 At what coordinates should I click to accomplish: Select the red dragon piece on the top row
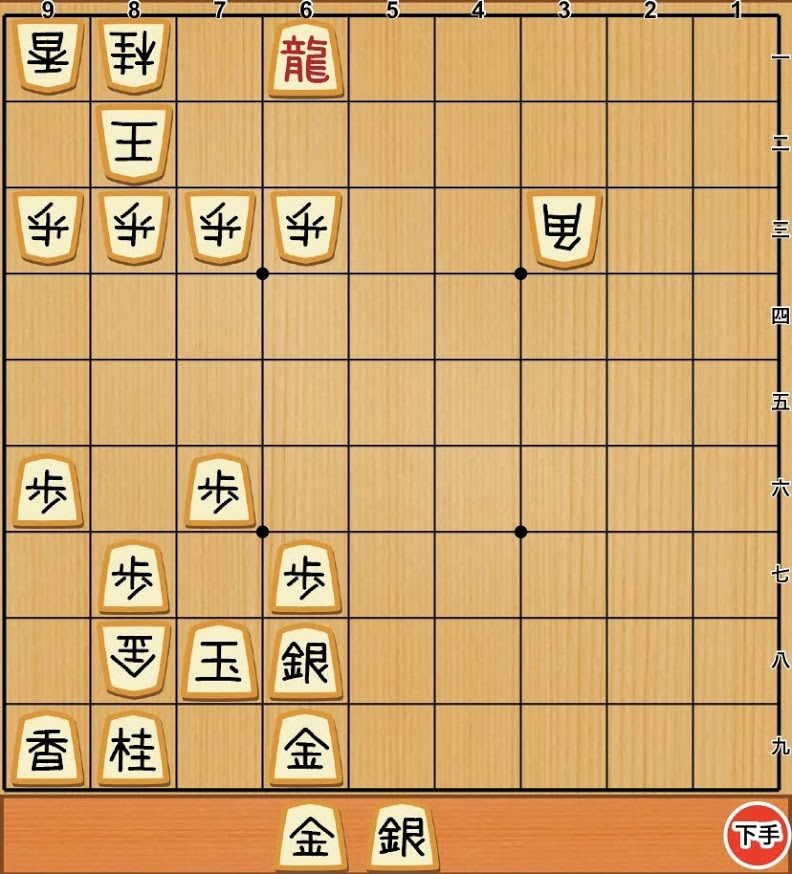point(306,59)
